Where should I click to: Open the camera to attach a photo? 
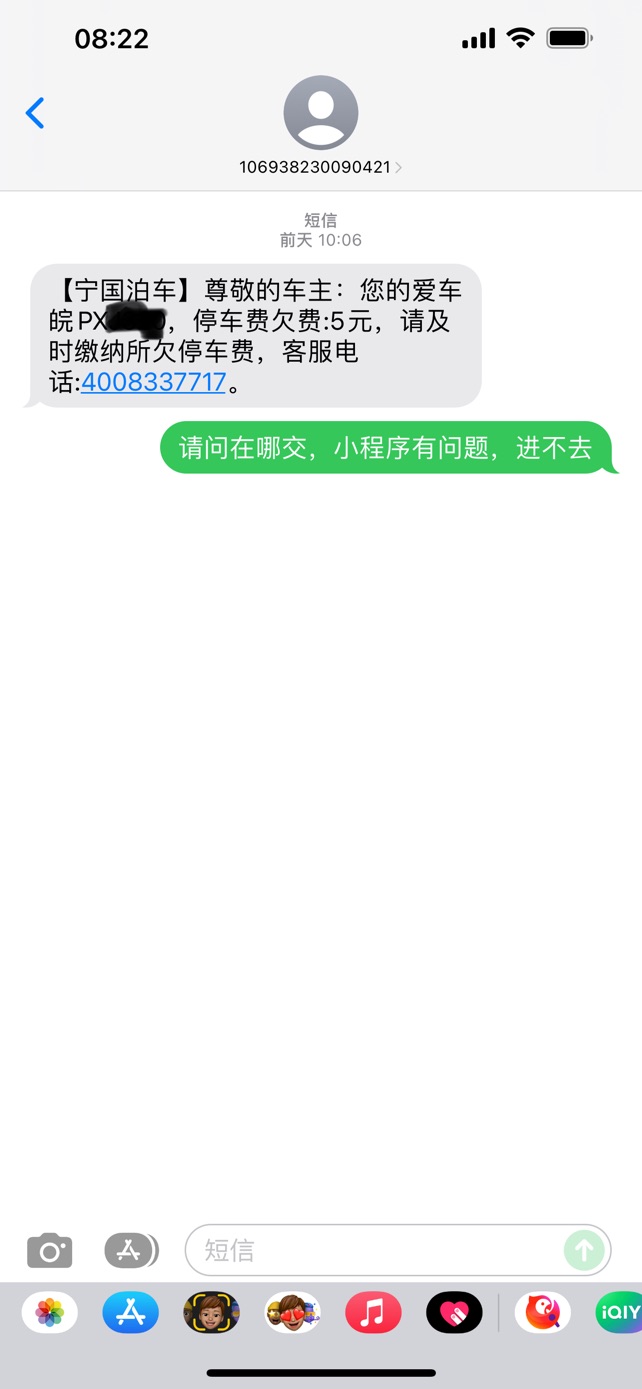click(x=49, y=1251)
